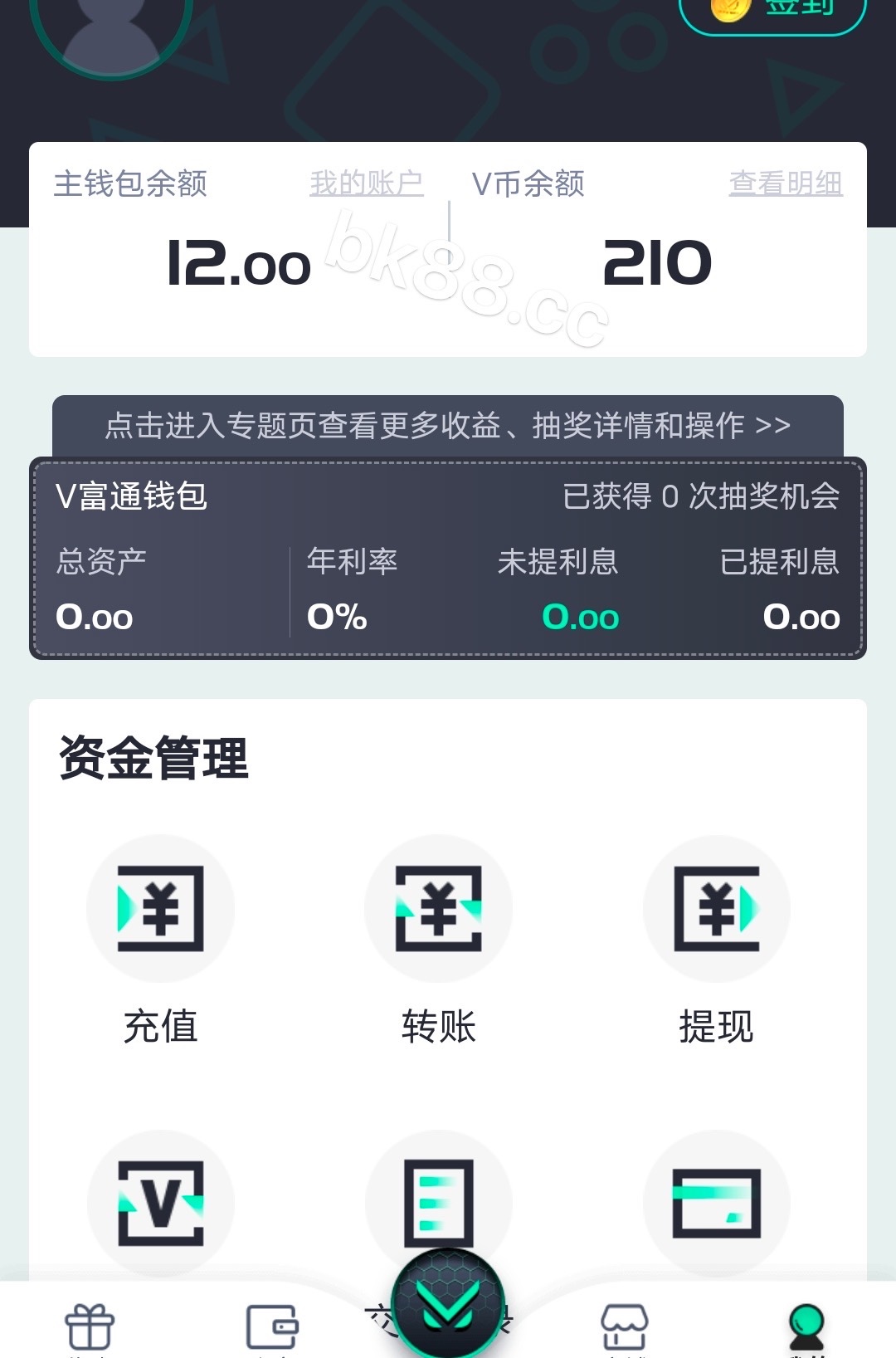Open the V-coin exchange icon
The height and width of the screenshot is (1358, 896).
pyautogui.click(x=161, y=1204)
